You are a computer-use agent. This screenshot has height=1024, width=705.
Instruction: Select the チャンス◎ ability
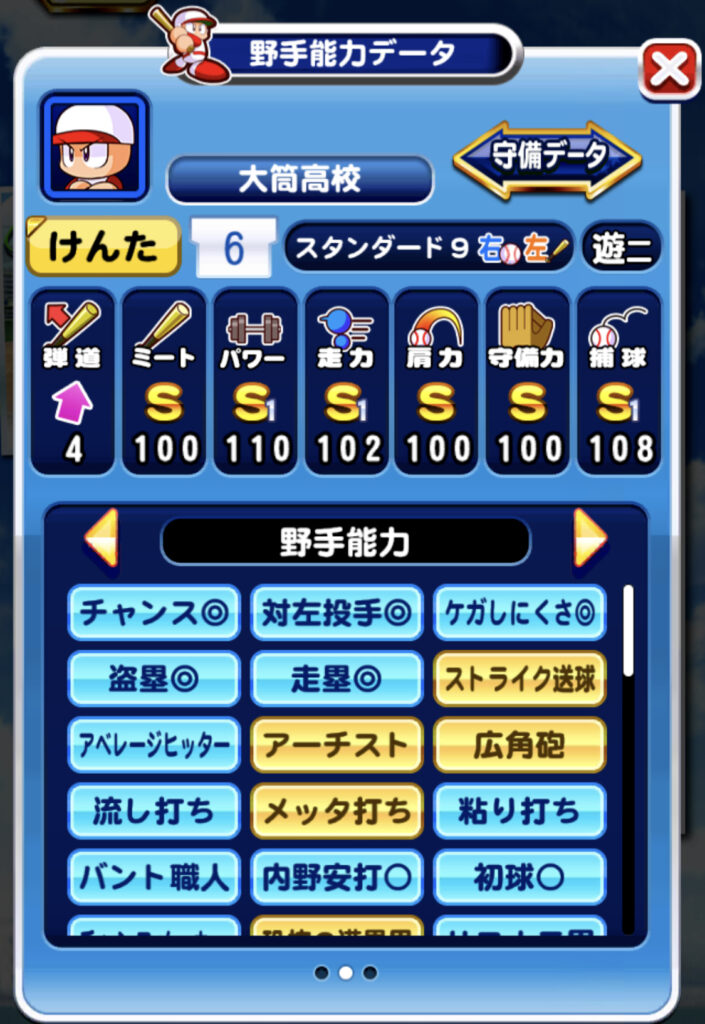click(154, 612)
